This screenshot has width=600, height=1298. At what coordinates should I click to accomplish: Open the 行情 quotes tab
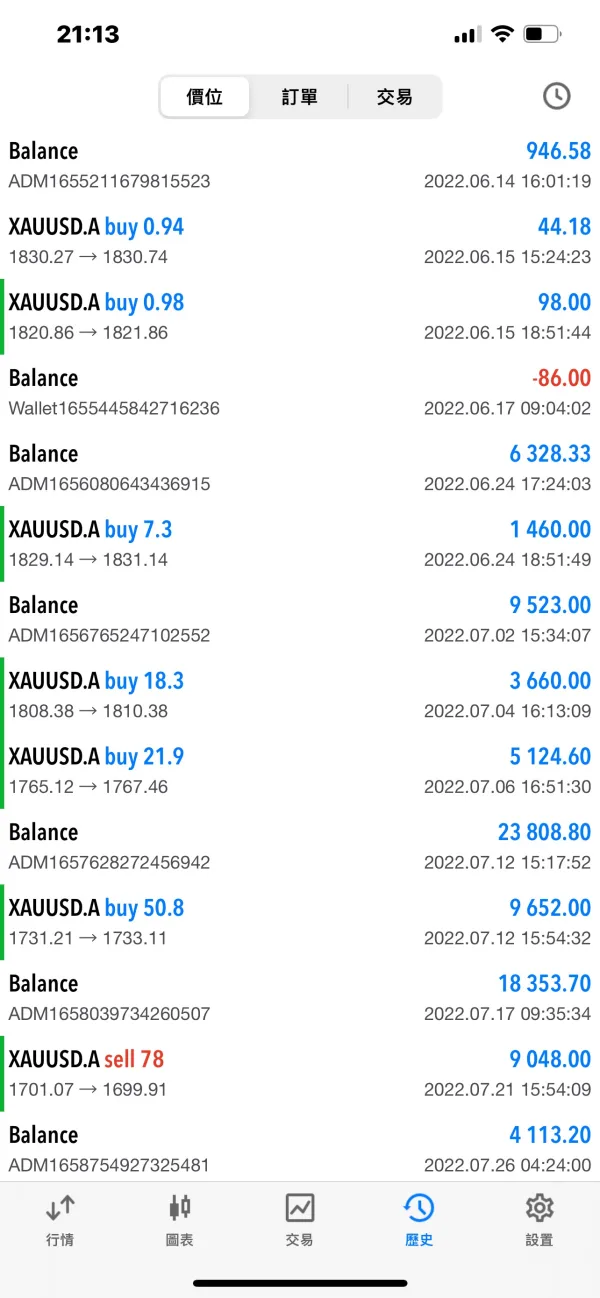pyautogui.click(x=60, y=1218)
